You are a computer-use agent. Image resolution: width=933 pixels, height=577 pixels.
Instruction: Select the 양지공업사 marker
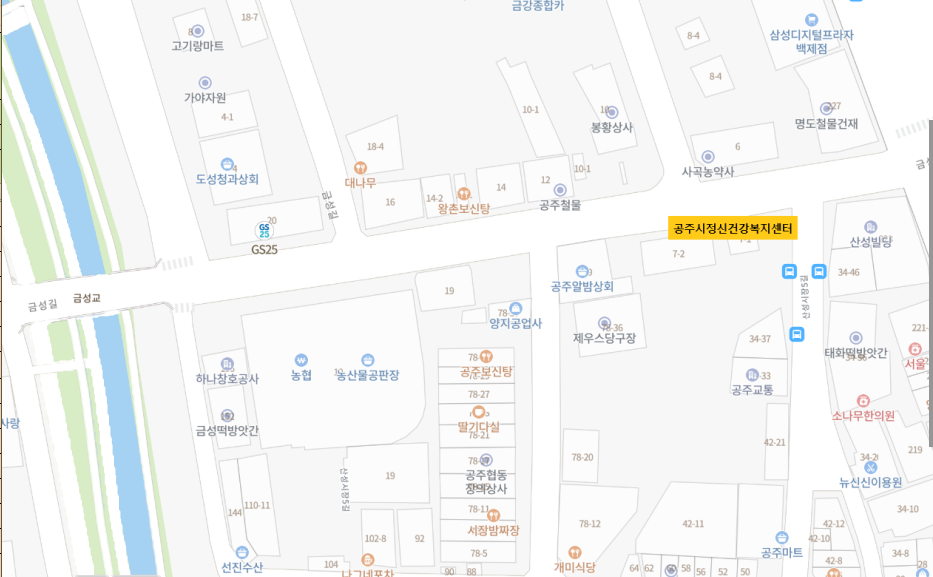[515, 308]
